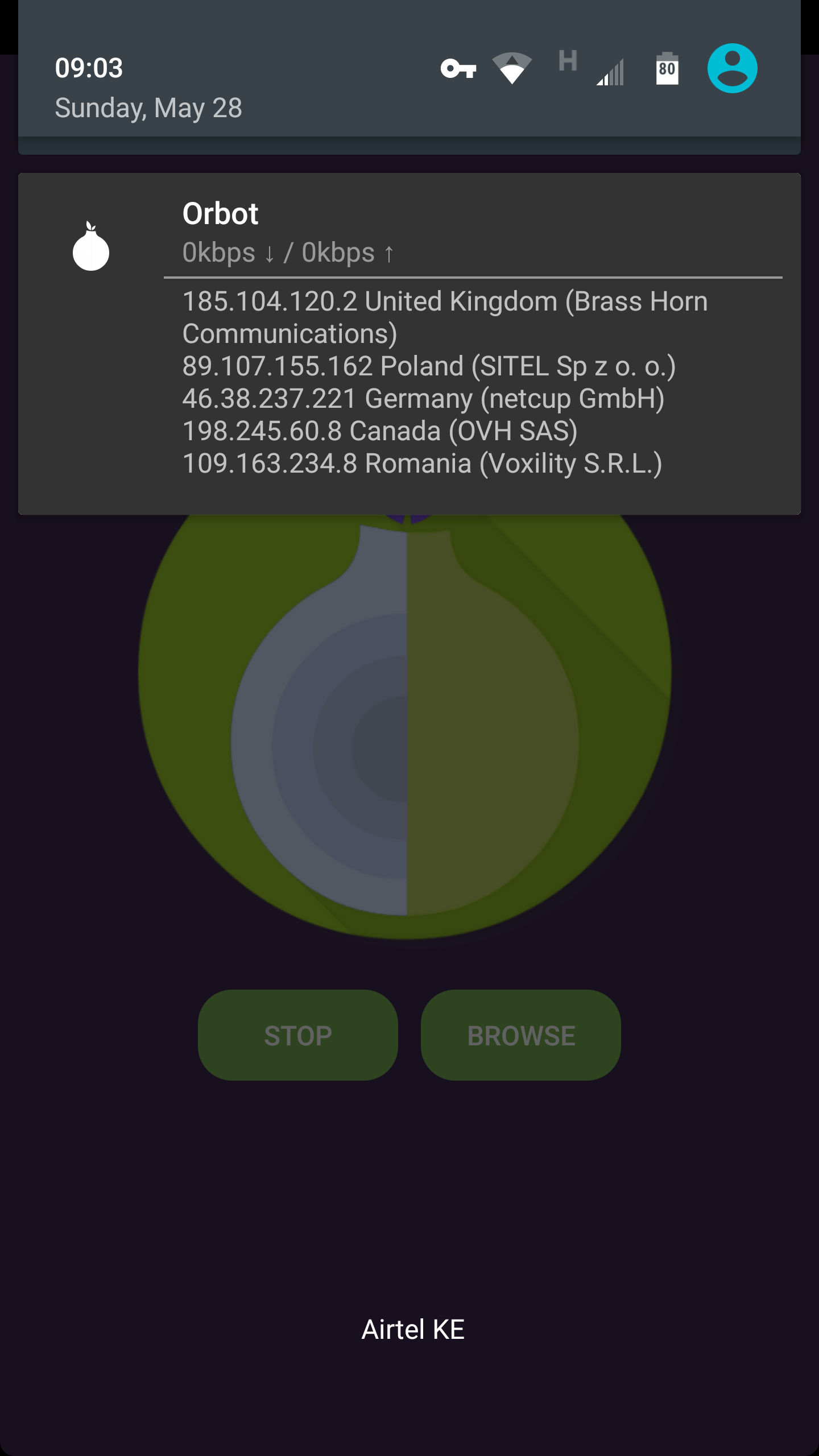Tap the Browse button
Viewport: 819px width, 1456px height.
[x=520, y=1035]
